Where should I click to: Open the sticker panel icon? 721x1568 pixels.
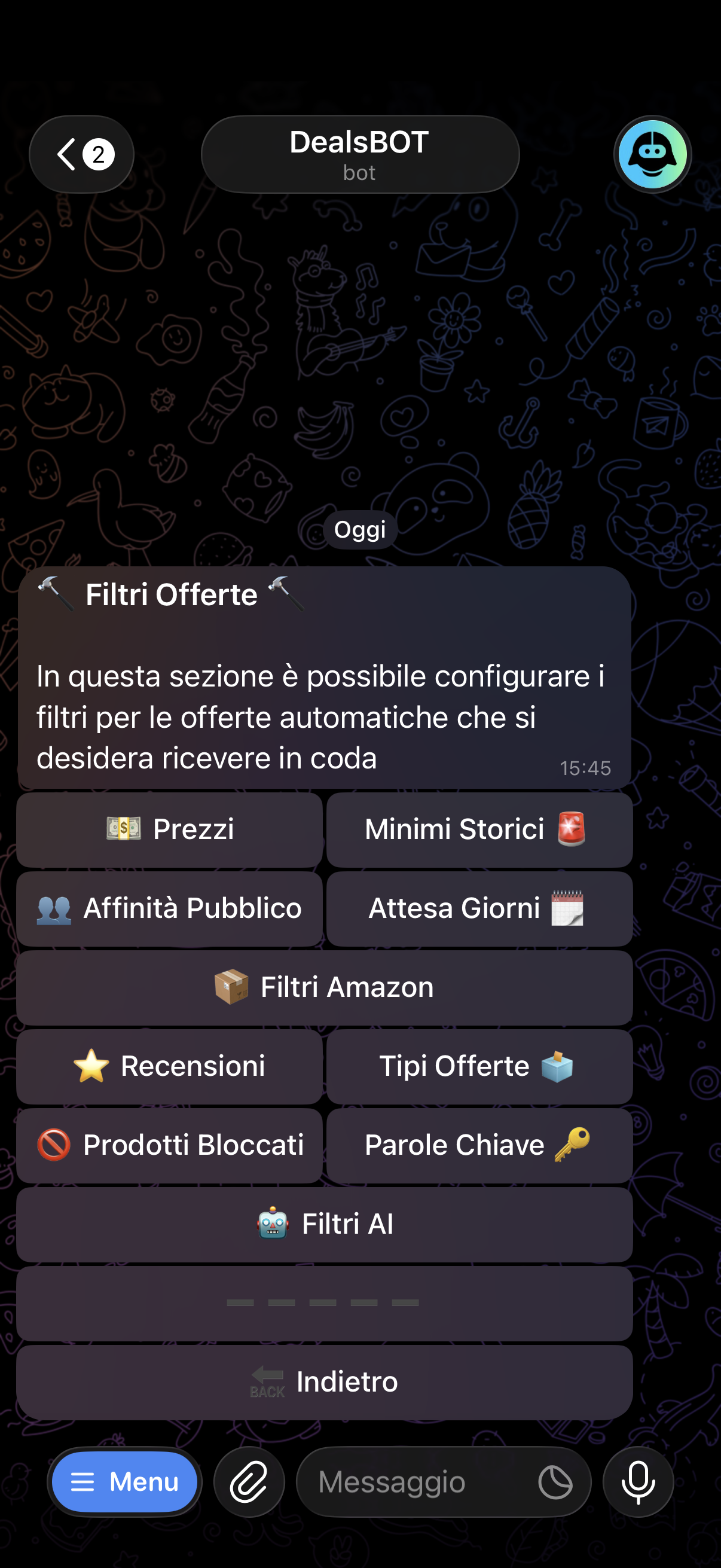[x=555, y=1481]
